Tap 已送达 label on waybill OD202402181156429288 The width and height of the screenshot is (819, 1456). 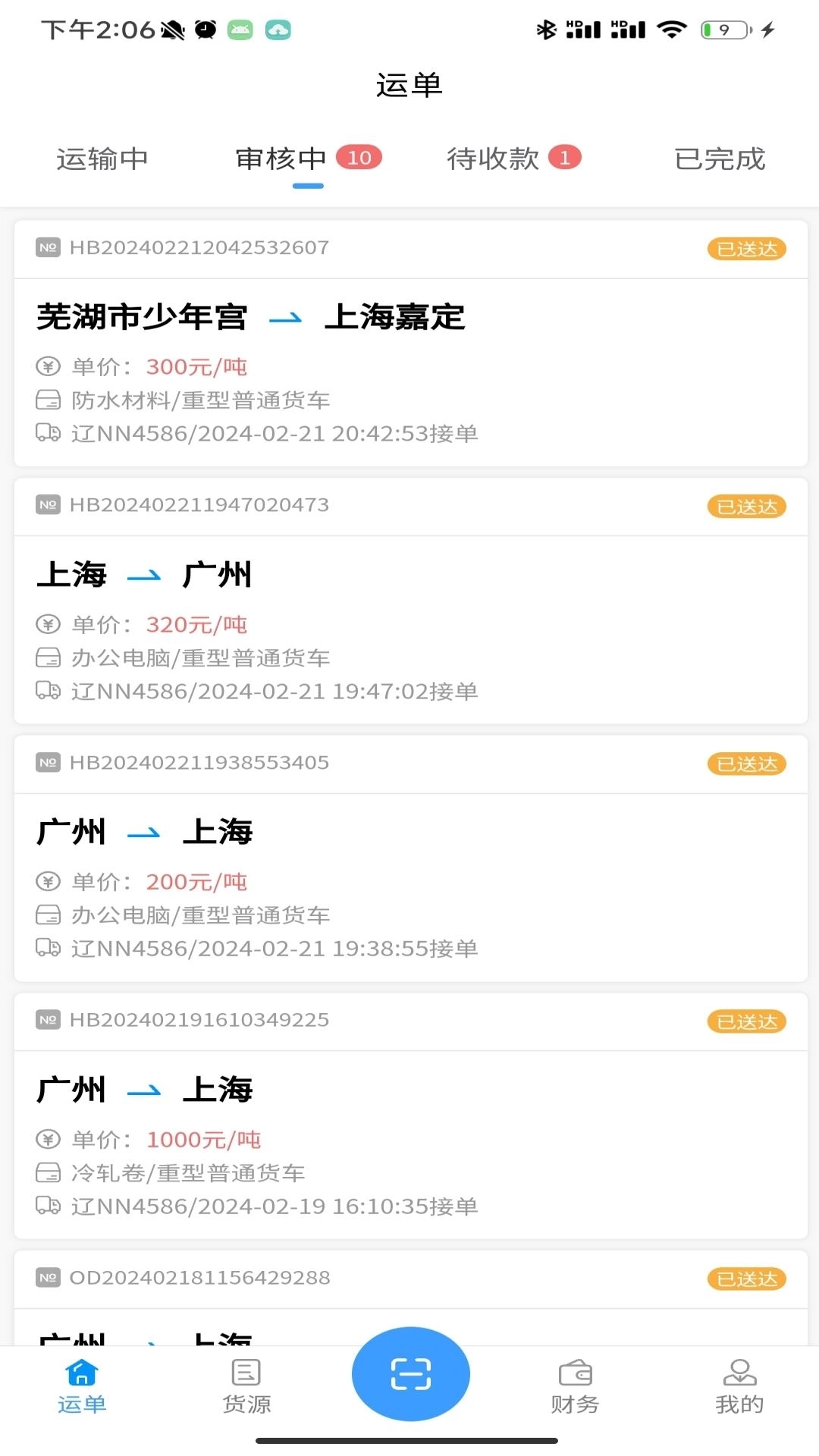[x=746, y=1279]
